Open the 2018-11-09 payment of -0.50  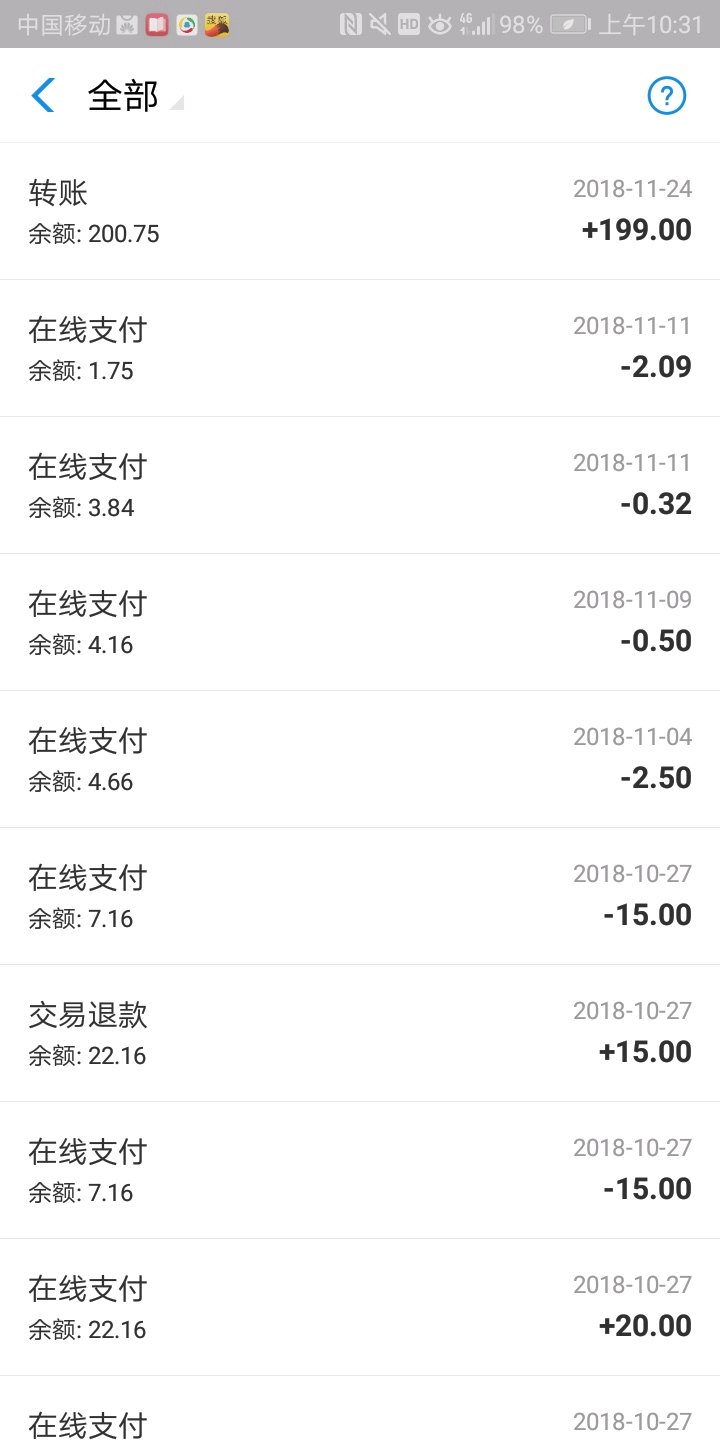(x=360, y=622)
